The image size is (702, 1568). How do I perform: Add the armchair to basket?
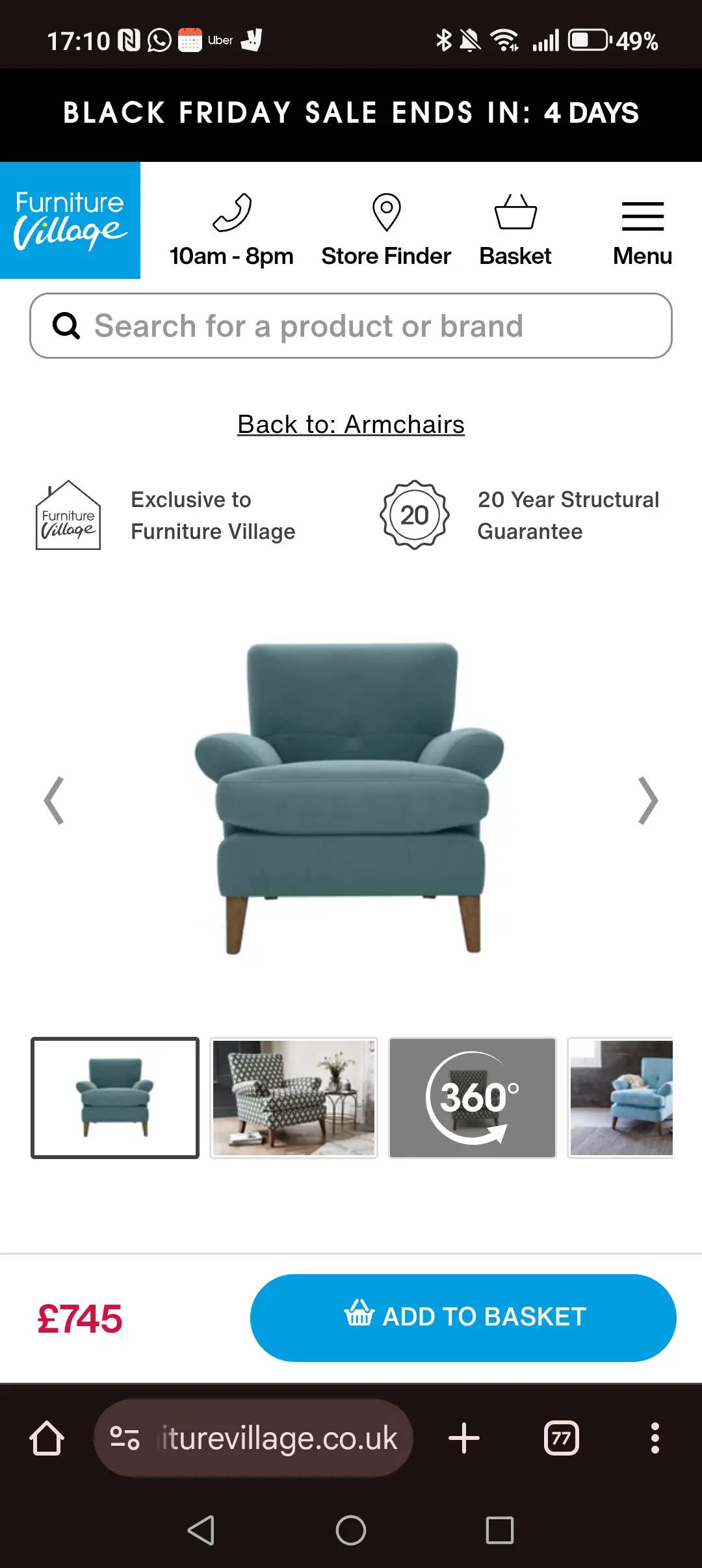(x=463, y=1318)
